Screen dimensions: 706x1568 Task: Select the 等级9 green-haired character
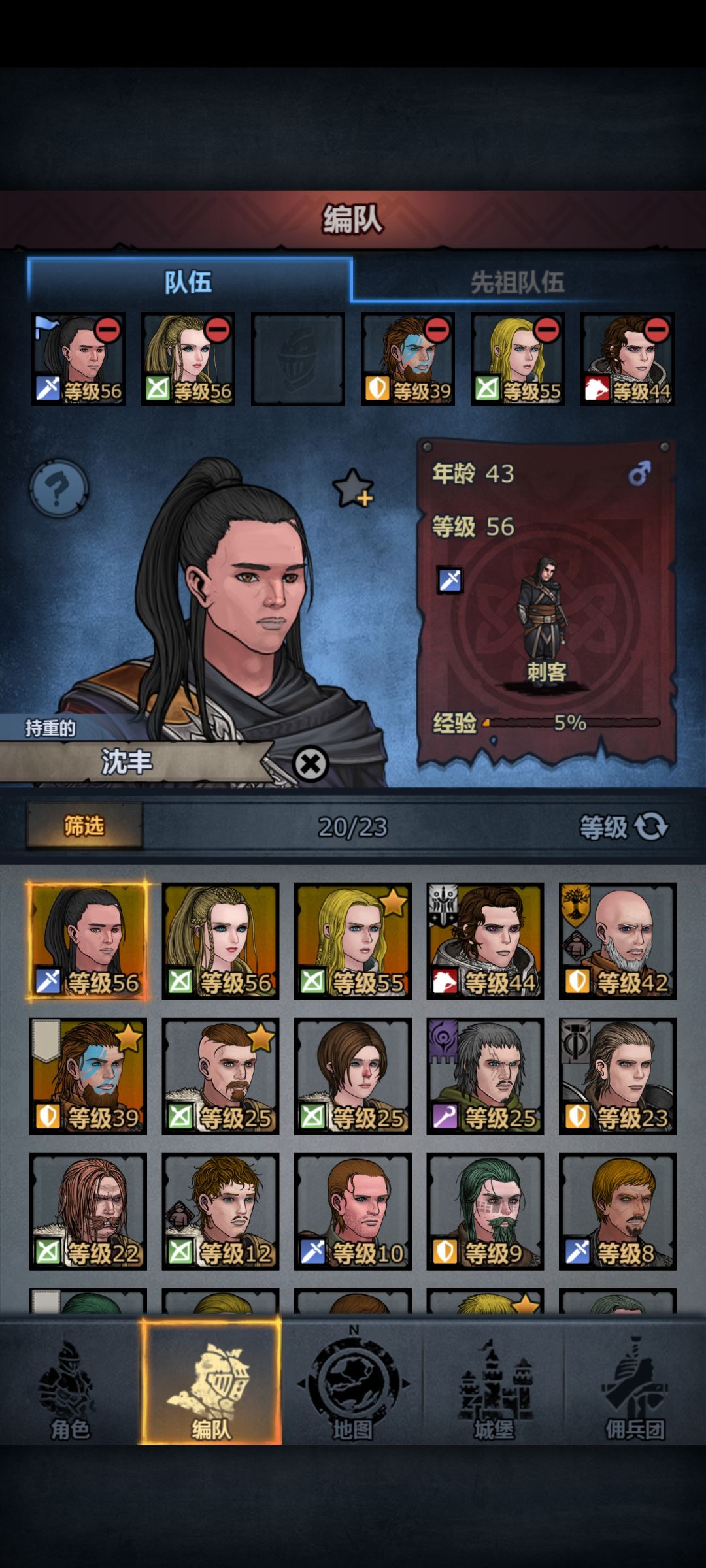(x=485, y=1211)
